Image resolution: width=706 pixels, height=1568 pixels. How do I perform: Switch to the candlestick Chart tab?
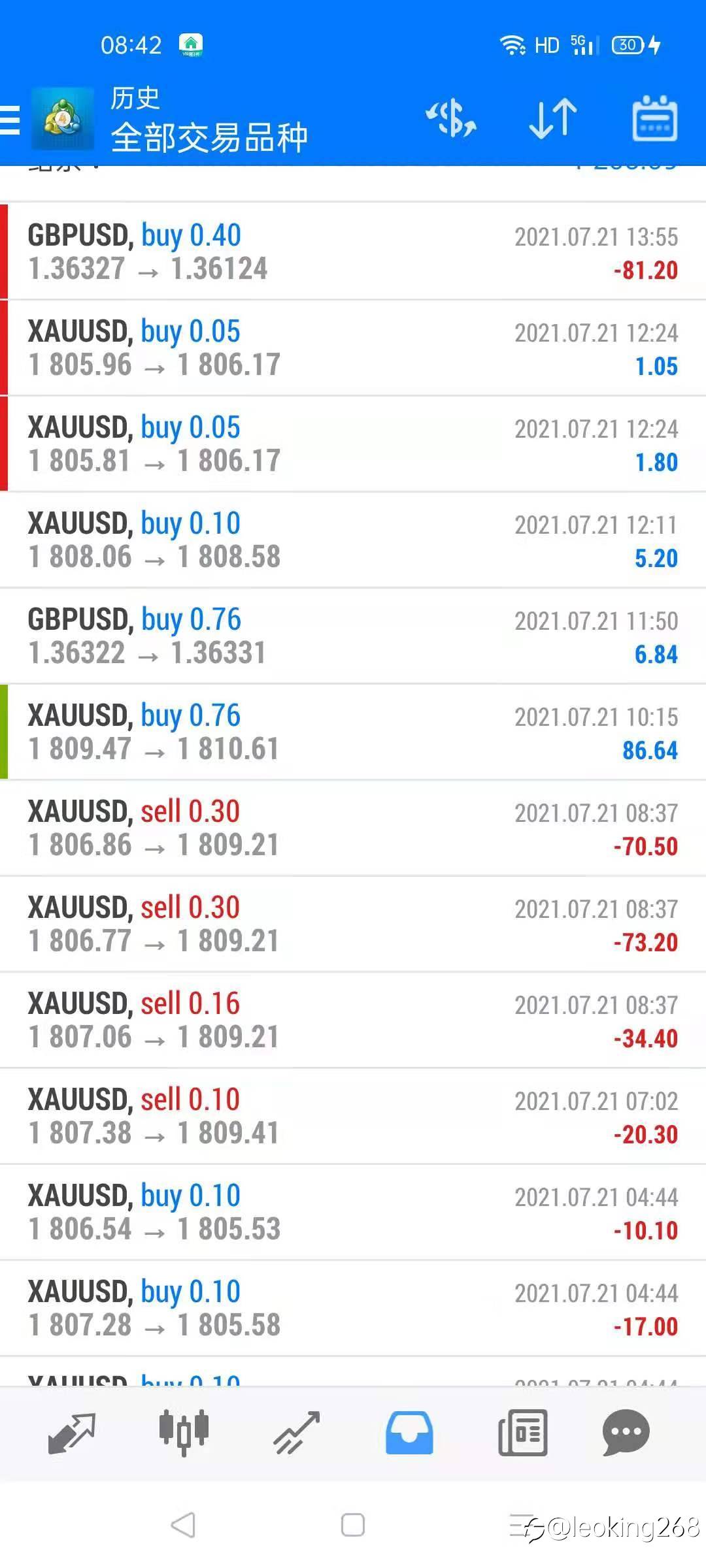tap(184, 1433)
